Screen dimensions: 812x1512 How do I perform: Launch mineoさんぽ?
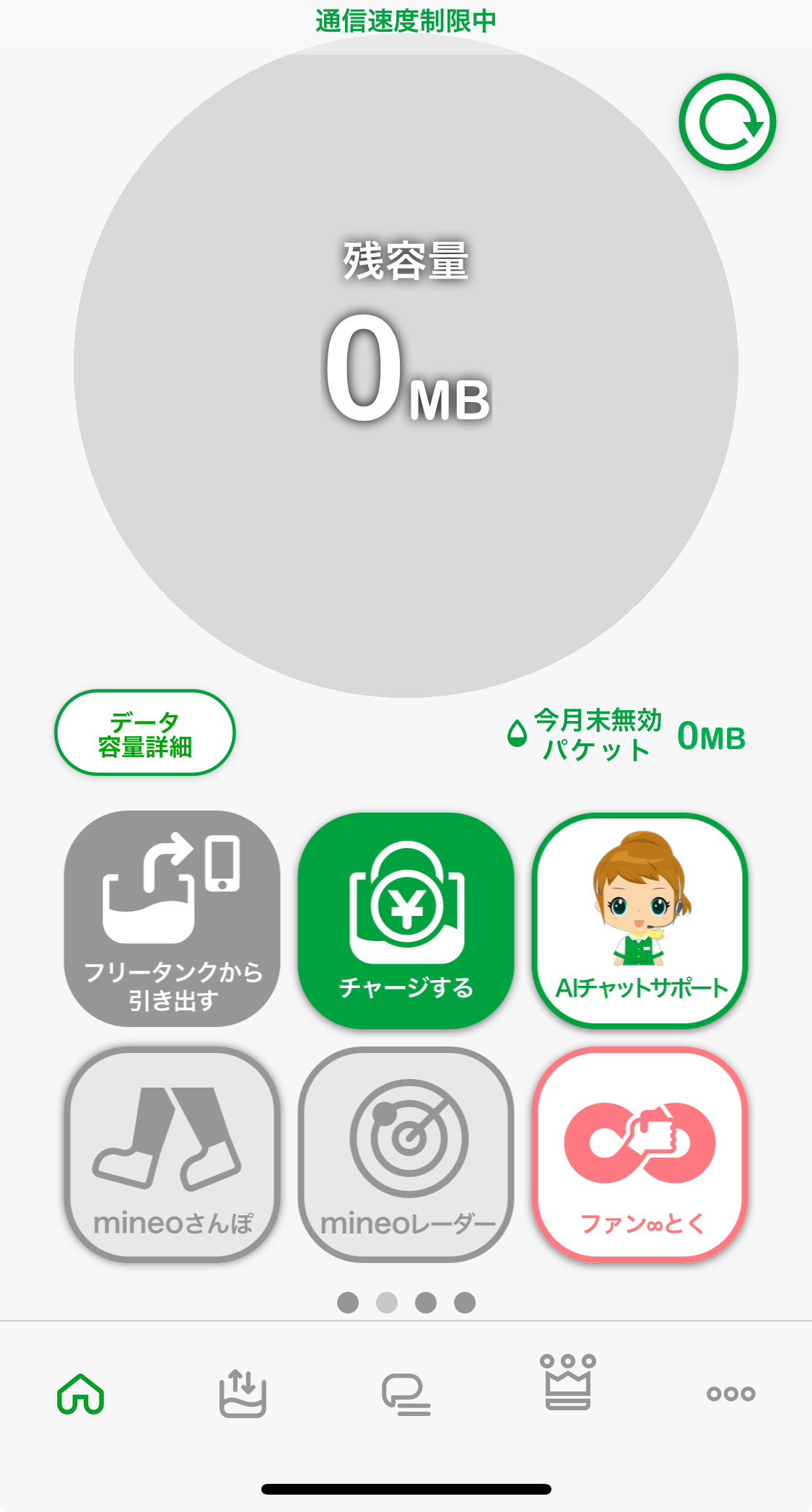point(173,1154)
